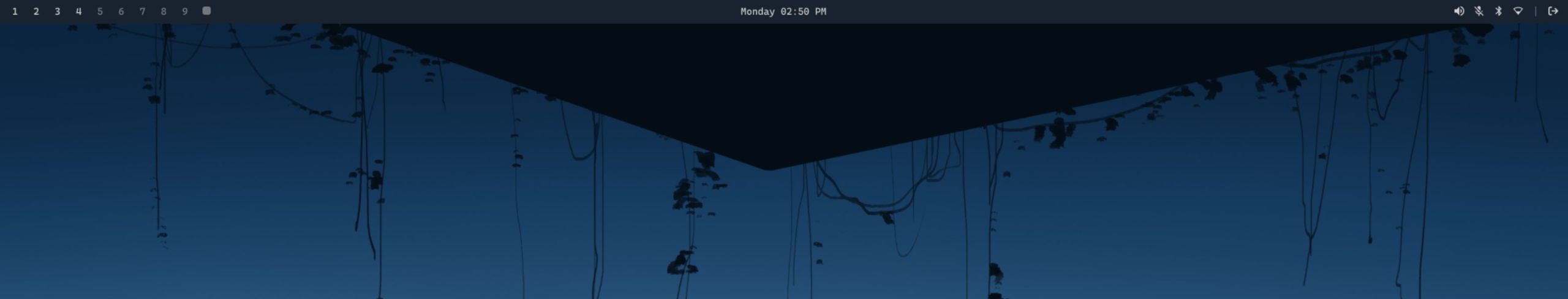Go to workspace 6
Image resolution: width=1568 pixels, height=299 pixels.
coord(121,12)
